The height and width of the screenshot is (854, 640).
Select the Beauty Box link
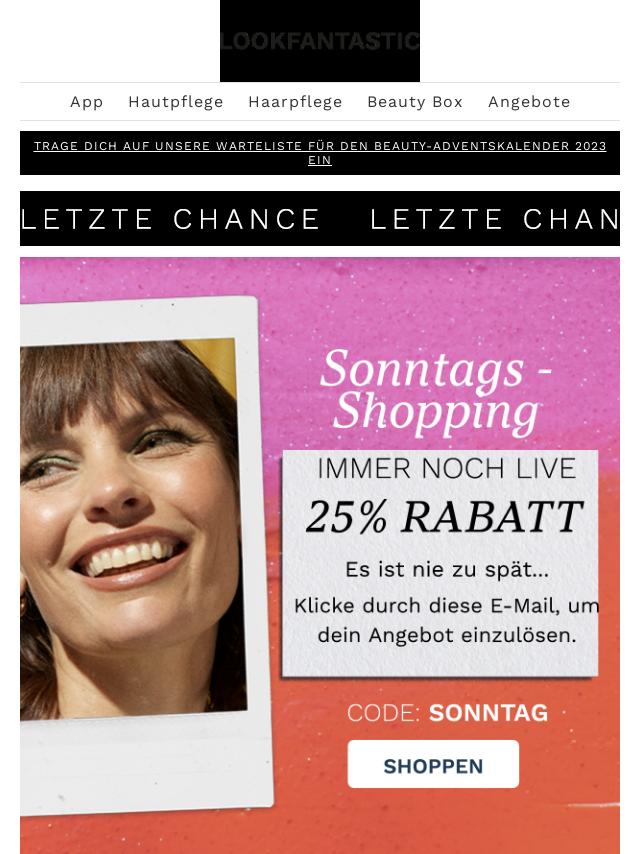point(415,102)
